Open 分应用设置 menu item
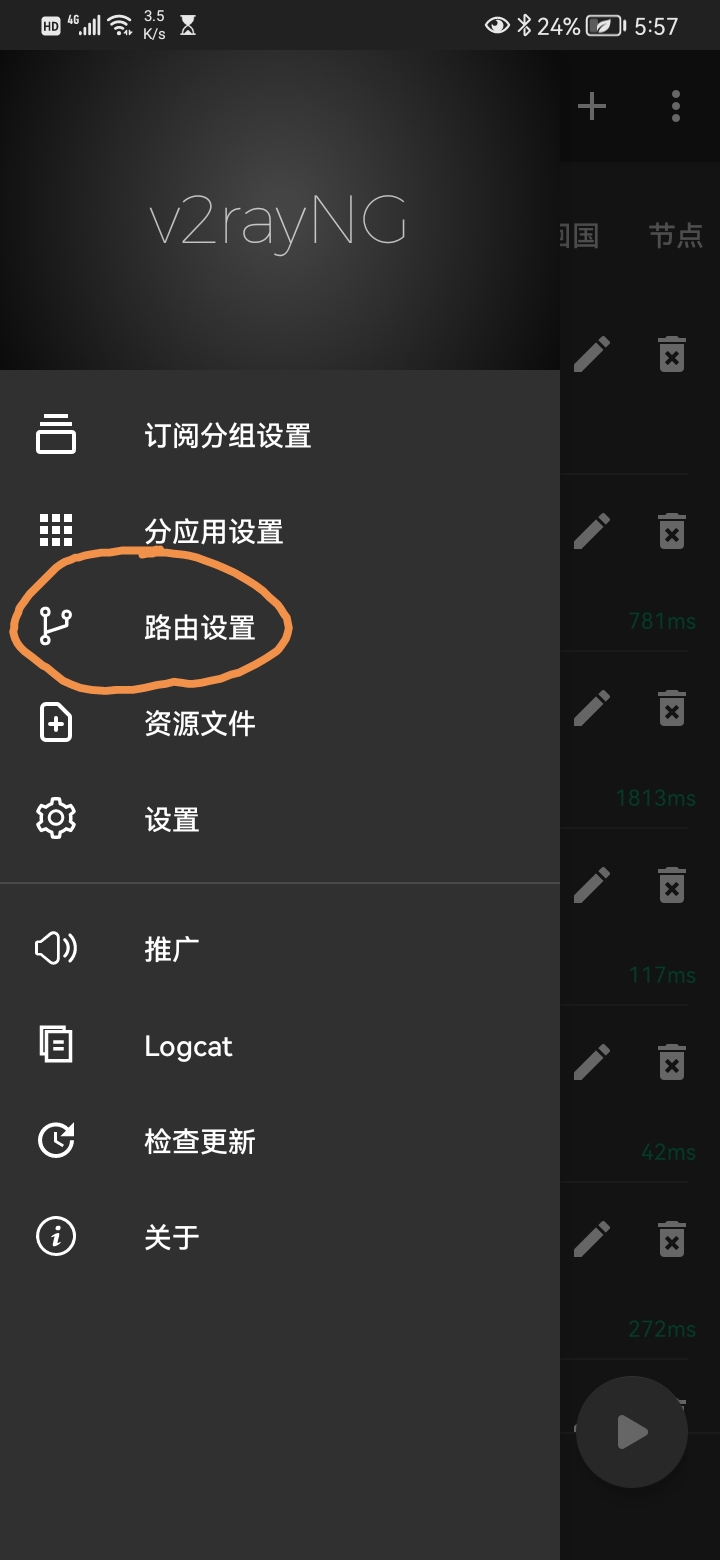The width and height of the screenshot is (720, 1560). 214,532
